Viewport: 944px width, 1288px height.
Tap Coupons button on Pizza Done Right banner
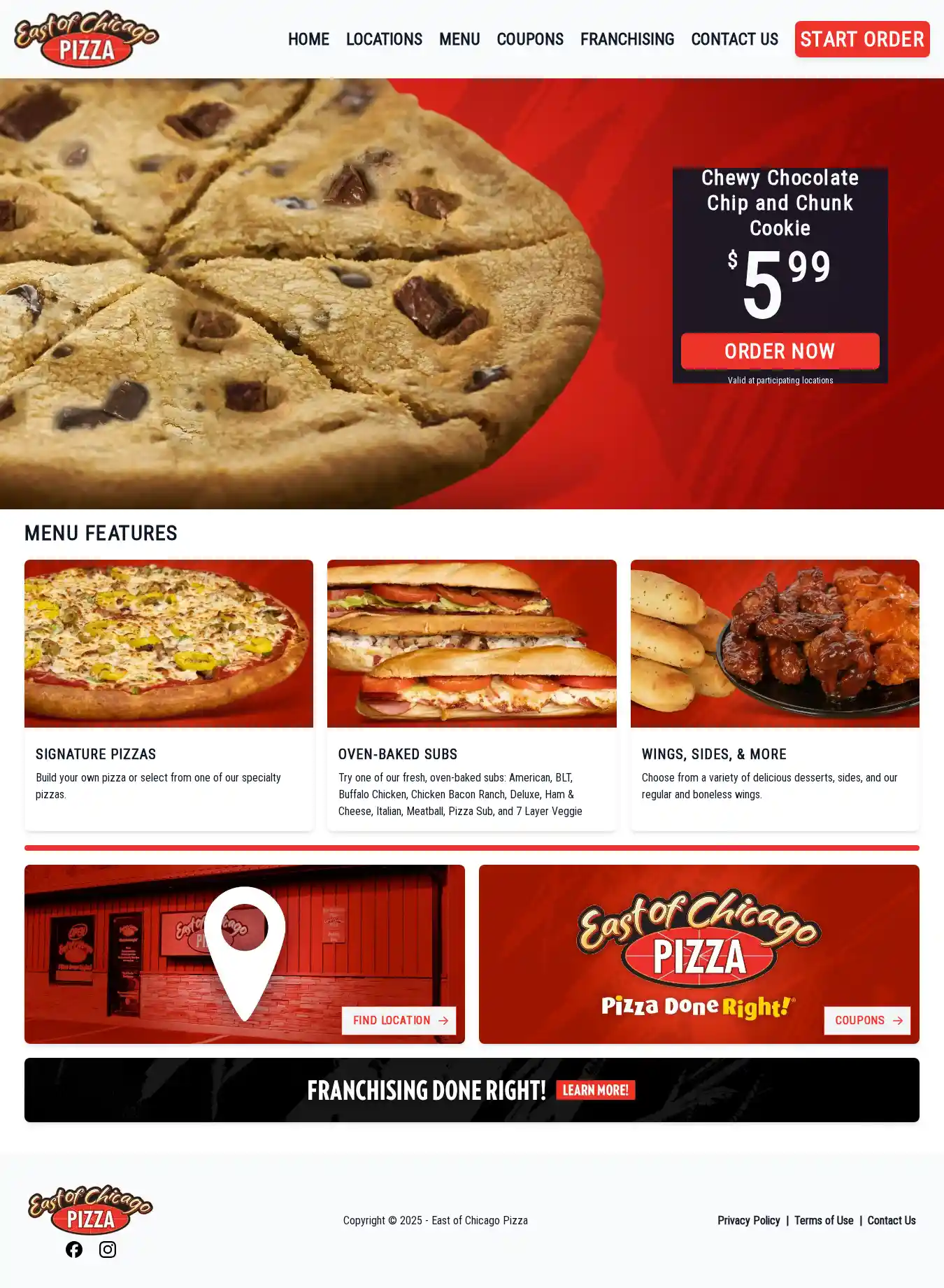[867, 1021]
